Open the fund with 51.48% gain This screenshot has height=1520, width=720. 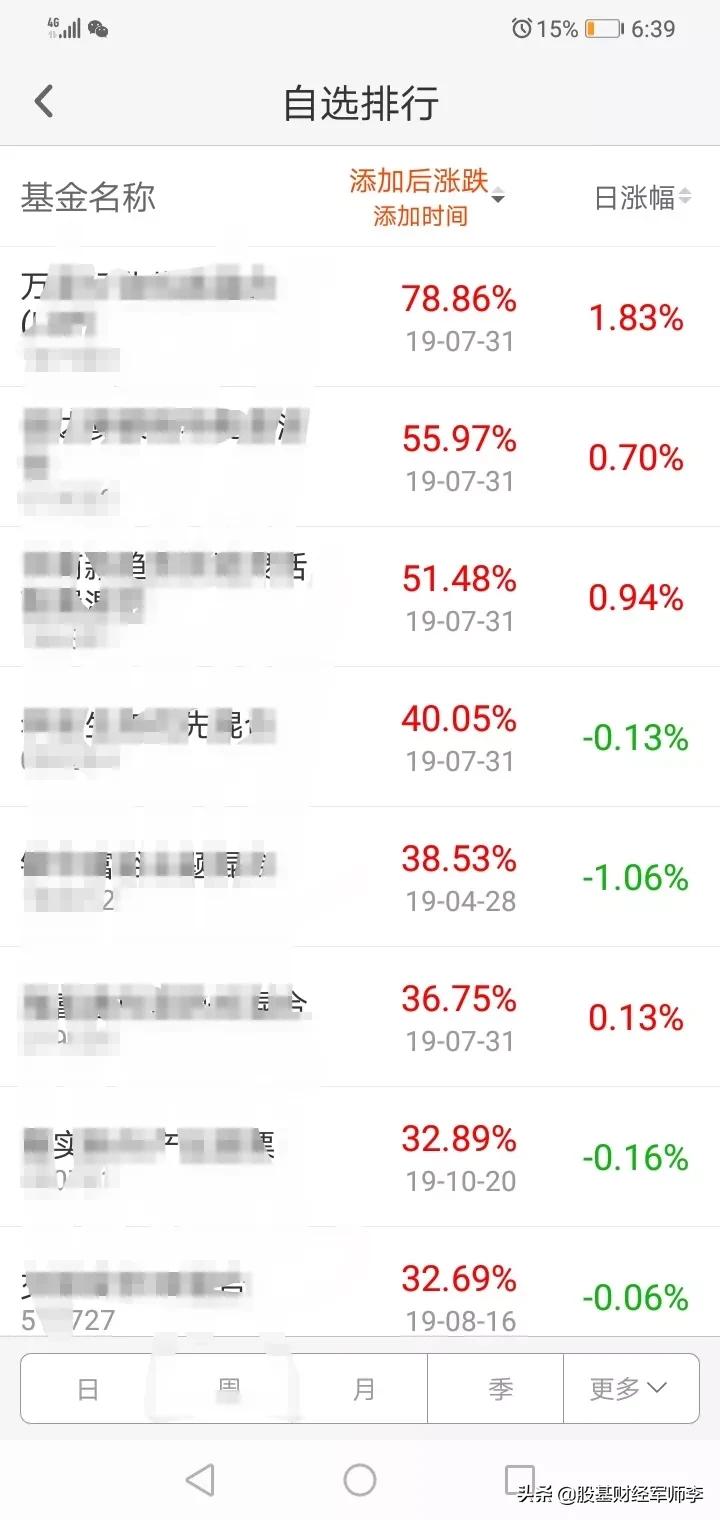(x=360, y=597)
